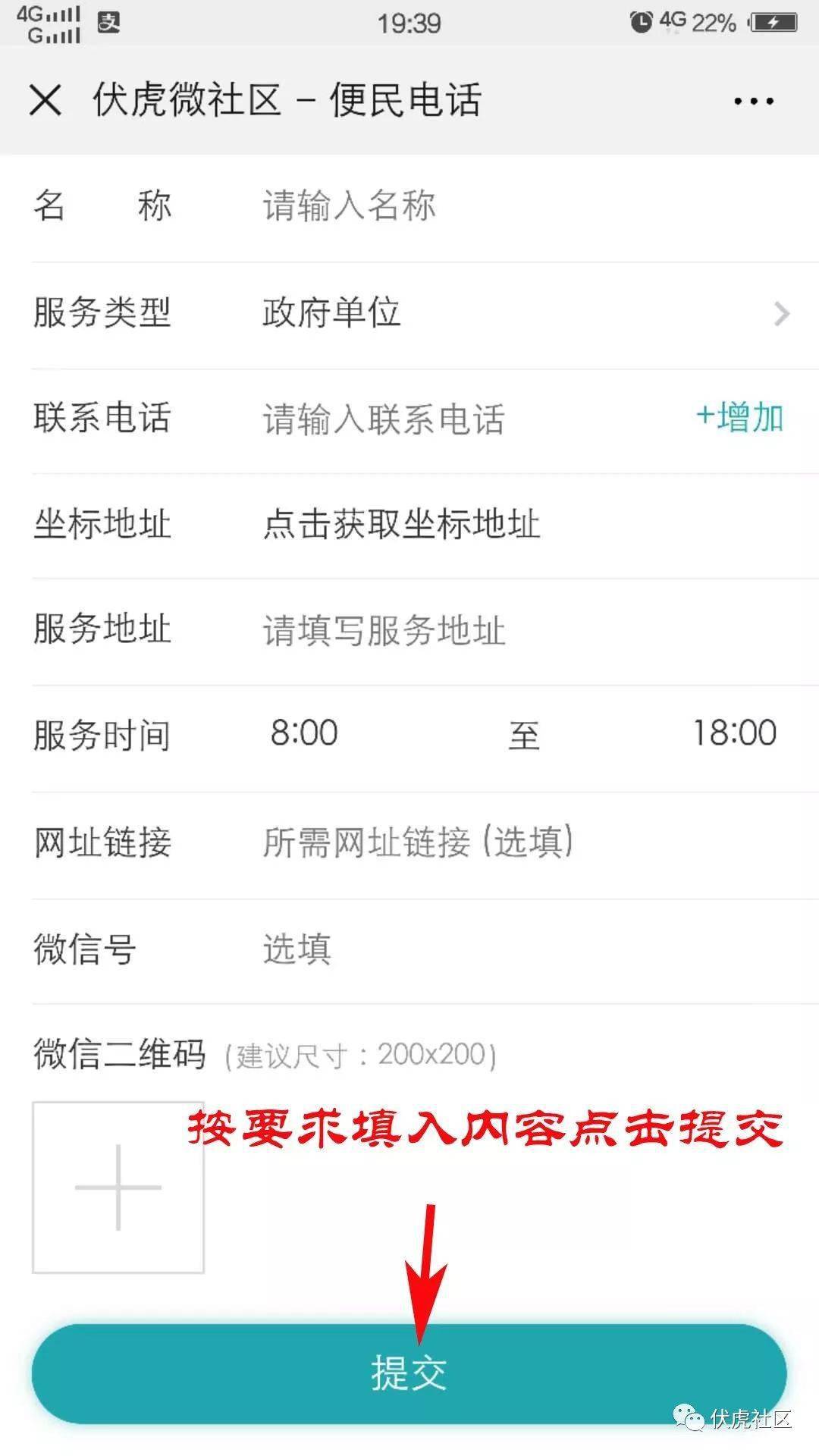Submit the form with 提交
This screenshot has height=1456, width=819.
409,1373
